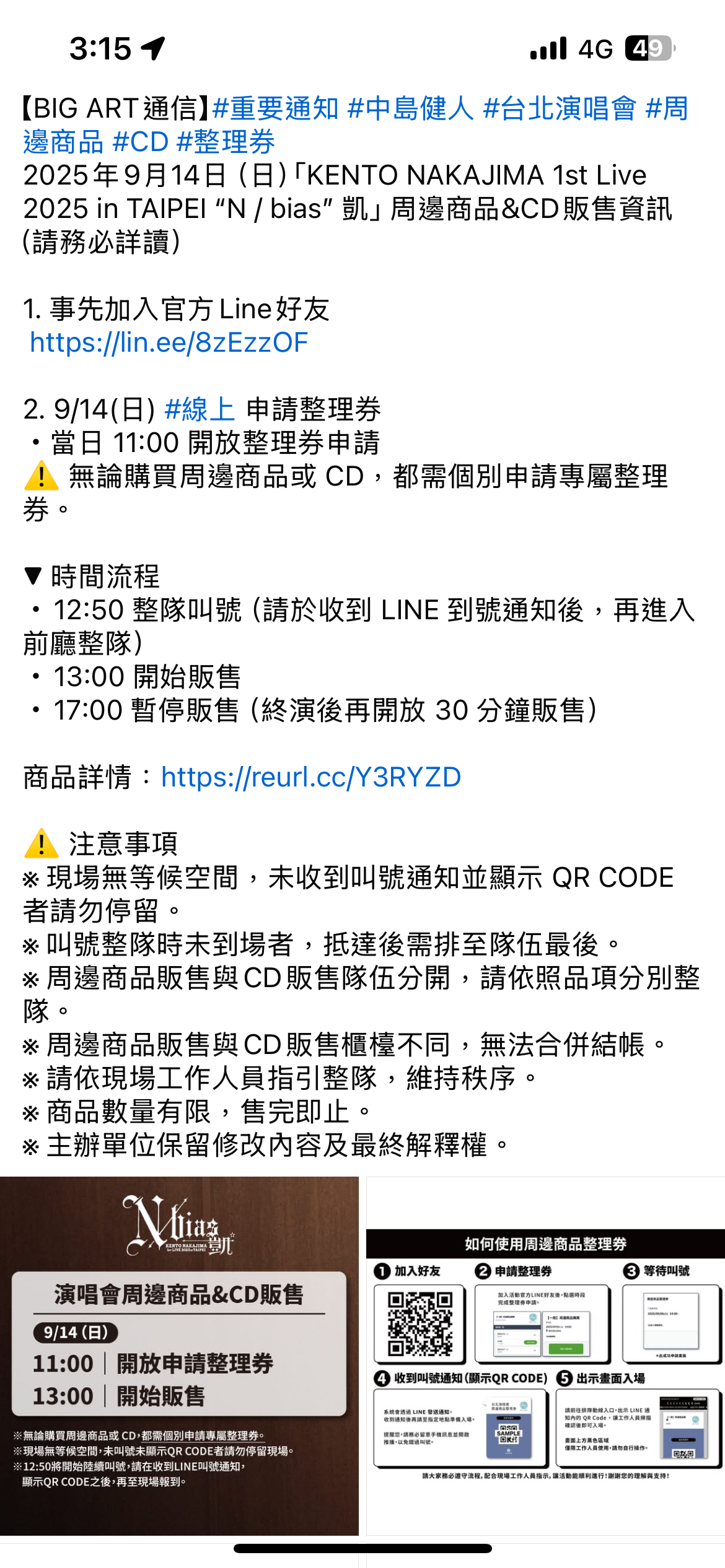Screen dimensions: 725x1568
Task: Open the 如何使用周邊商品整理券 image
Action: point(545,1355)
